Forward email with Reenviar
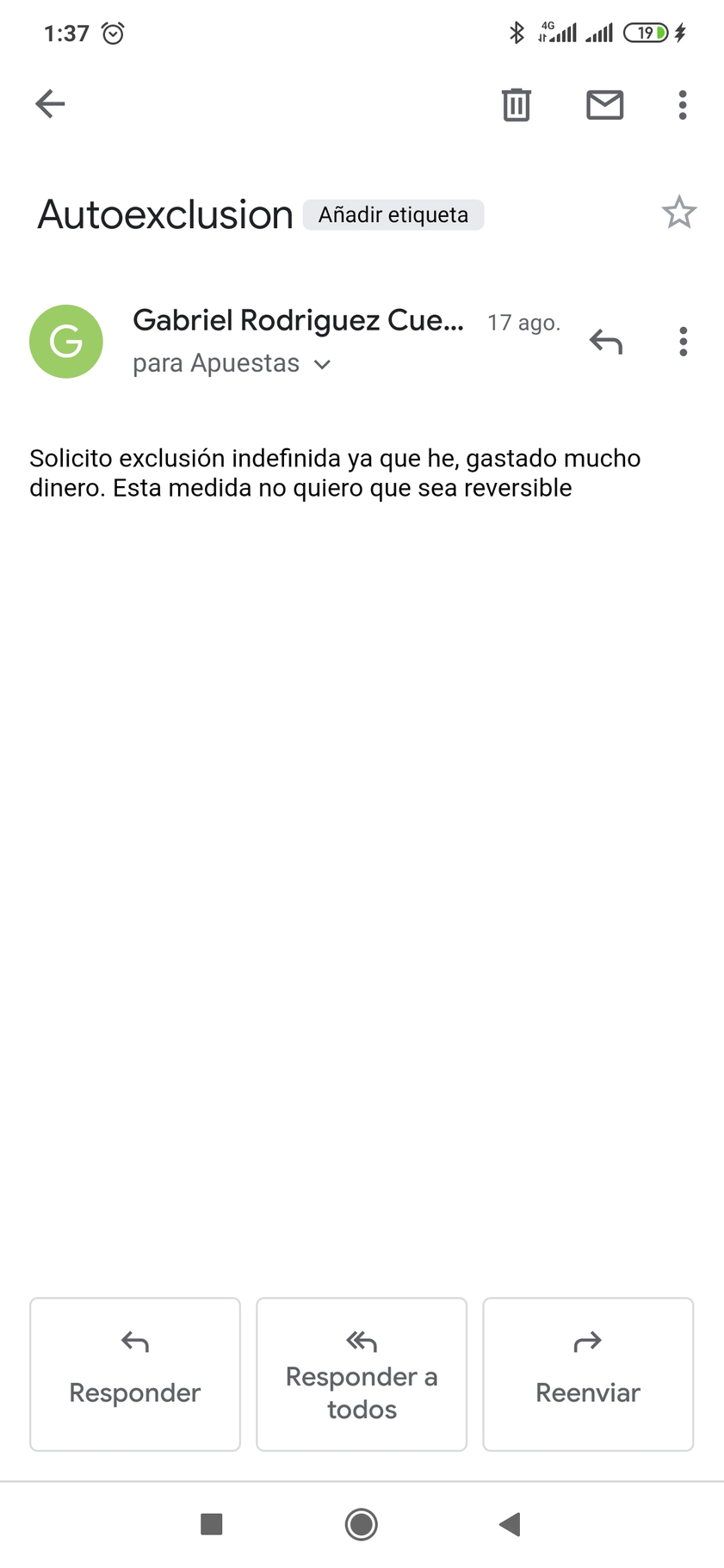 [x=588, y=1374]
